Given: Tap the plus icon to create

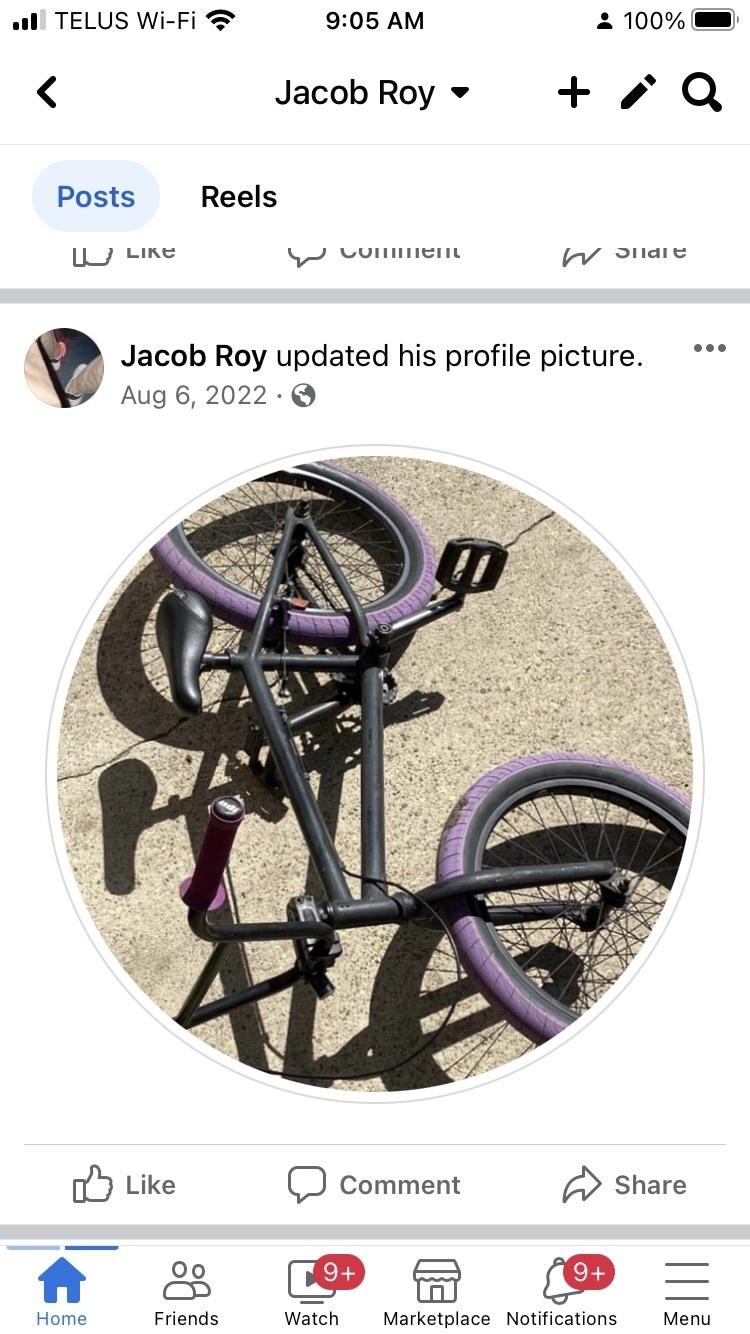Looking at the screenshot, I should click(573, 93).
